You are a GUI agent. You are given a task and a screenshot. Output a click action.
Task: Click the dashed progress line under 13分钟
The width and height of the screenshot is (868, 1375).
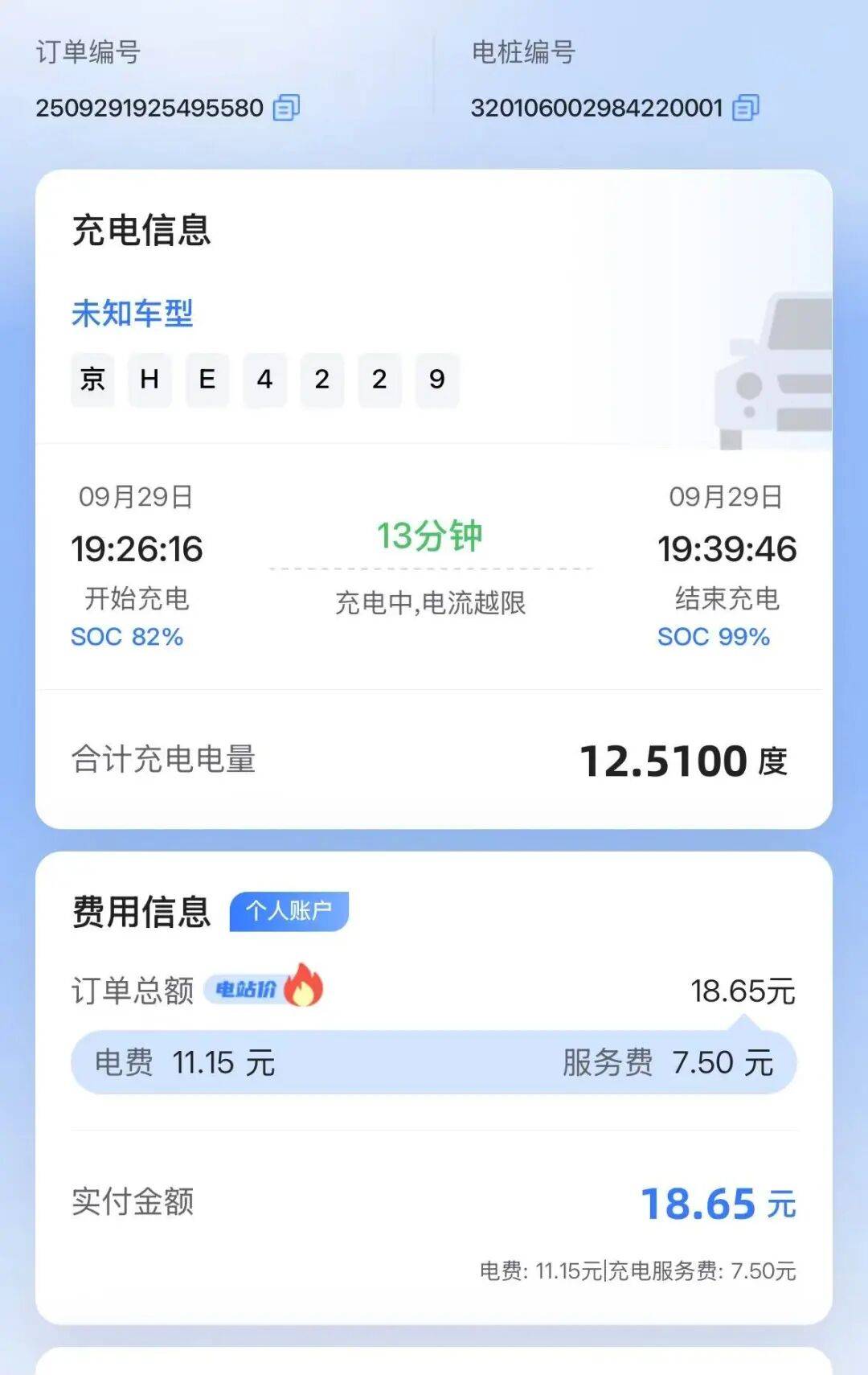click(430, 568)
